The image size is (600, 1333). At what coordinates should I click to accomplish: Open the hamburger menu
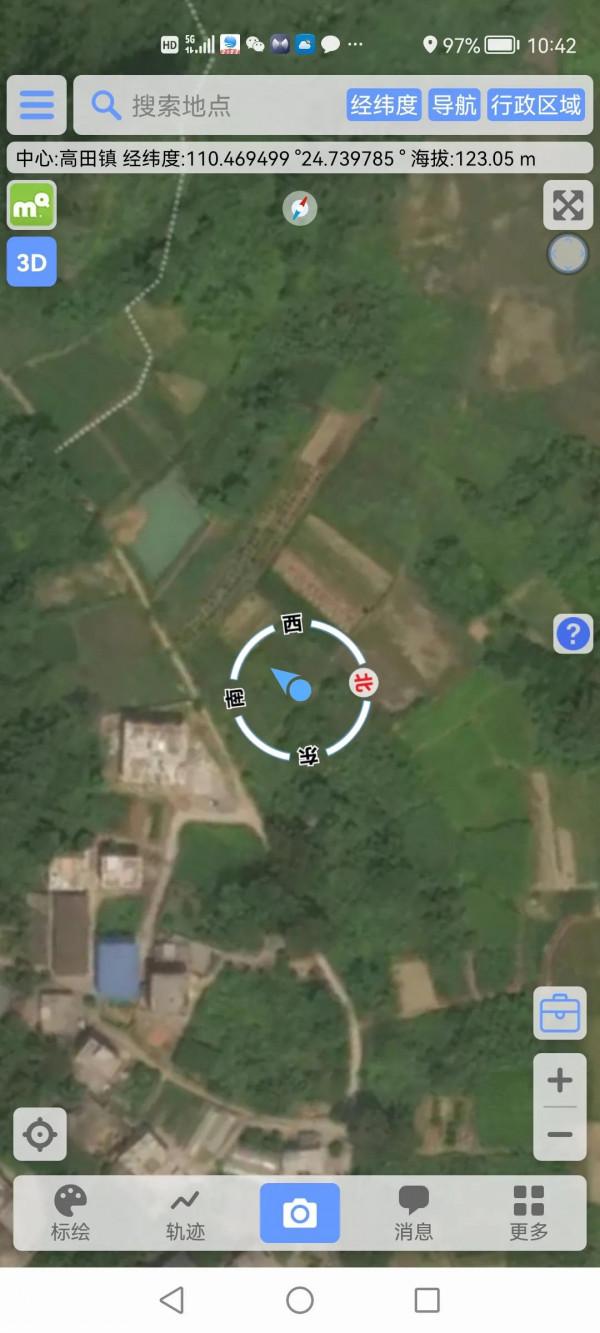coord(37,105)
